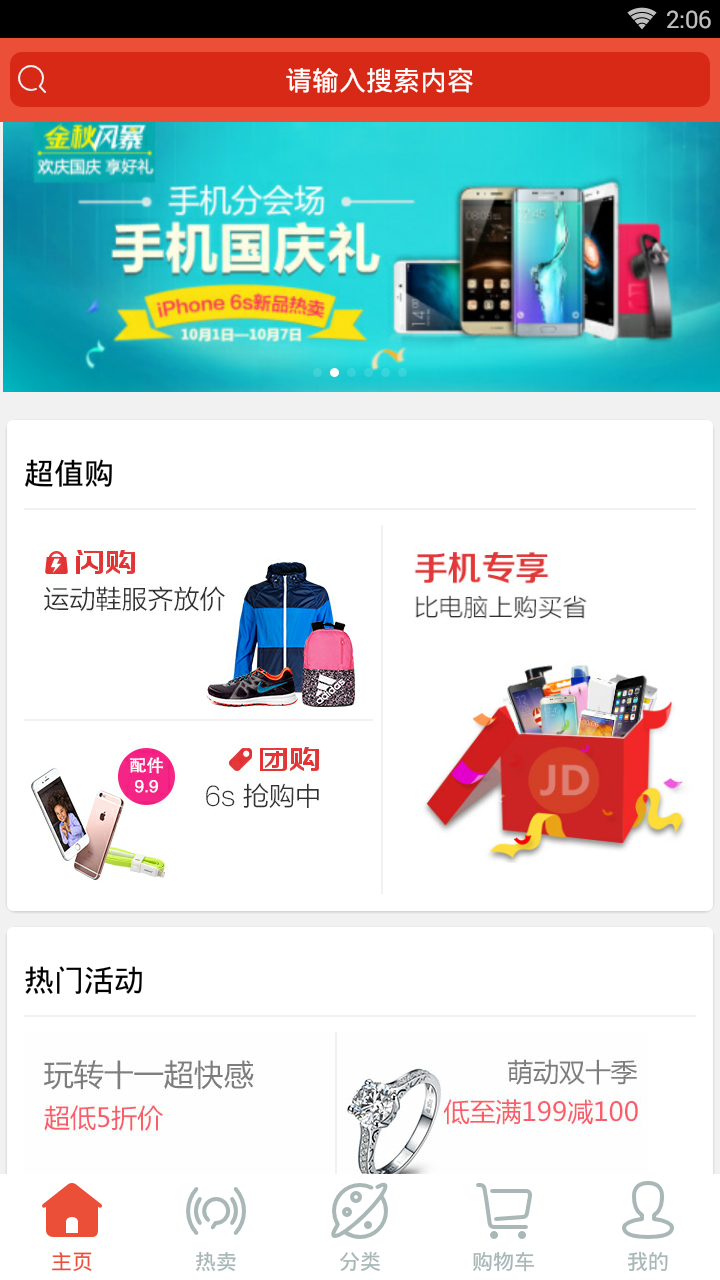Click the 配件9.9 accessories badge
Screen dimensions: 720x1280
[x=147, y=778]
